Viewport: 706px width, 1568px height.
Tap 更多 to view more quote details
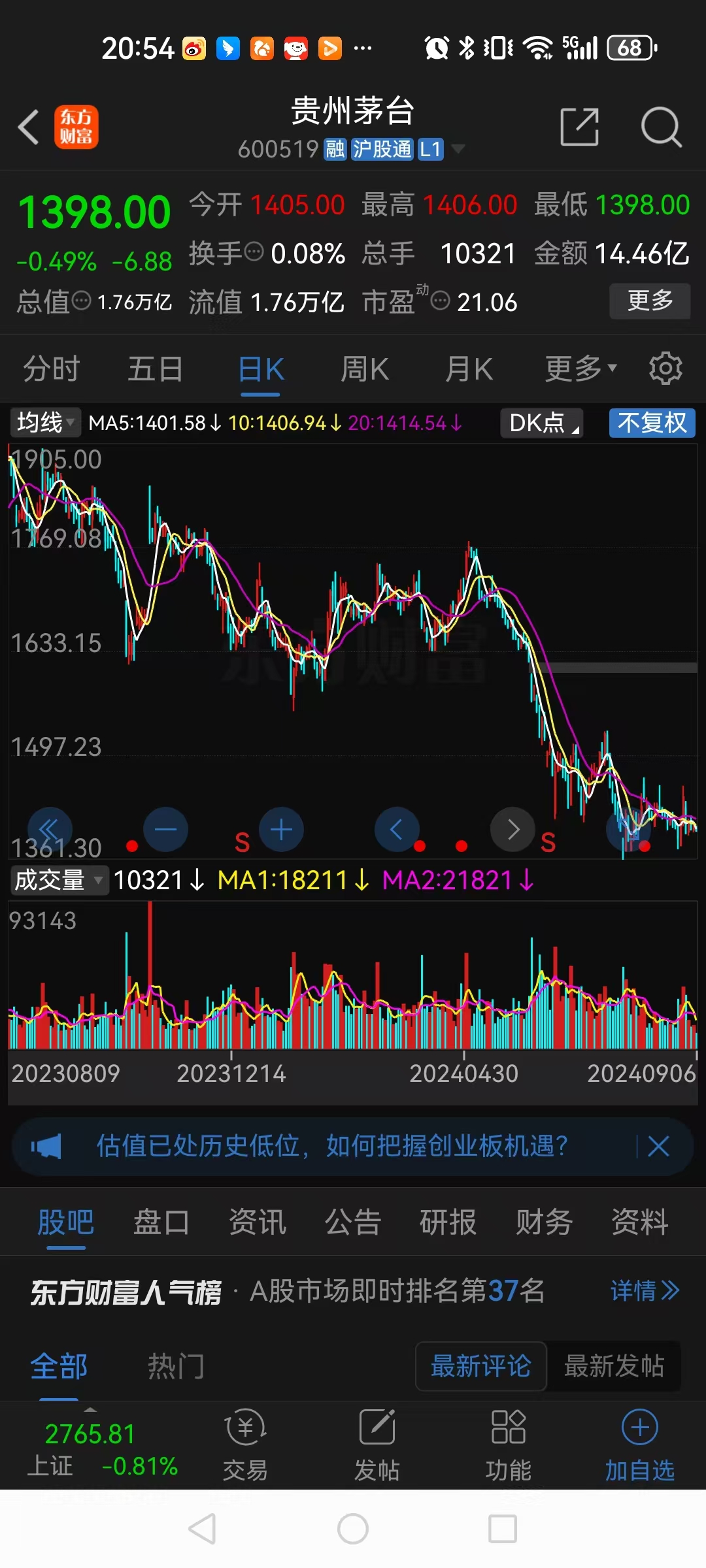pyautogui.click(x=650, y=301)
